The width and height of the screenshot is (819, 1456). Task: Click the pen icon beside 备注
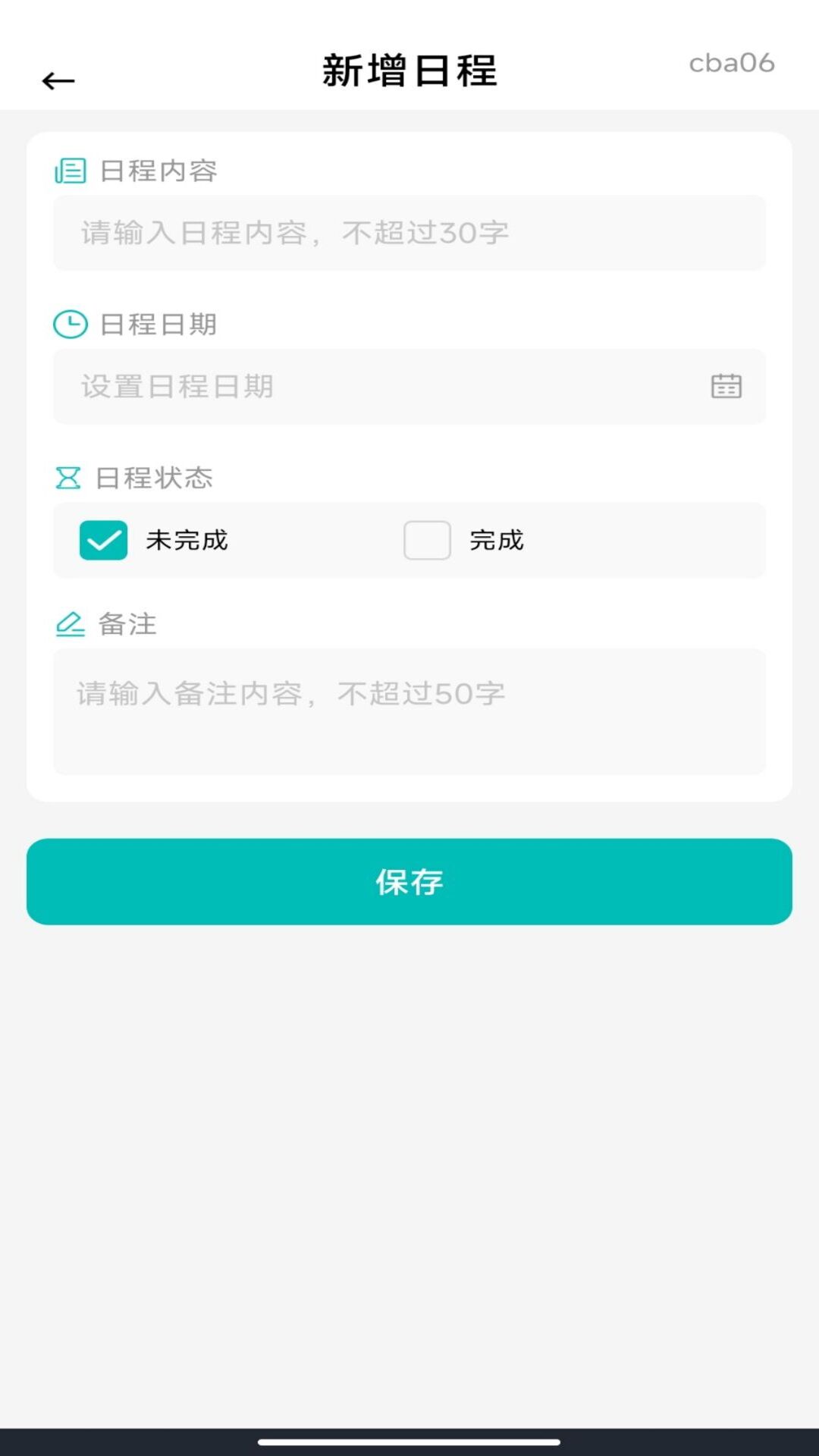tap(69, 624)
